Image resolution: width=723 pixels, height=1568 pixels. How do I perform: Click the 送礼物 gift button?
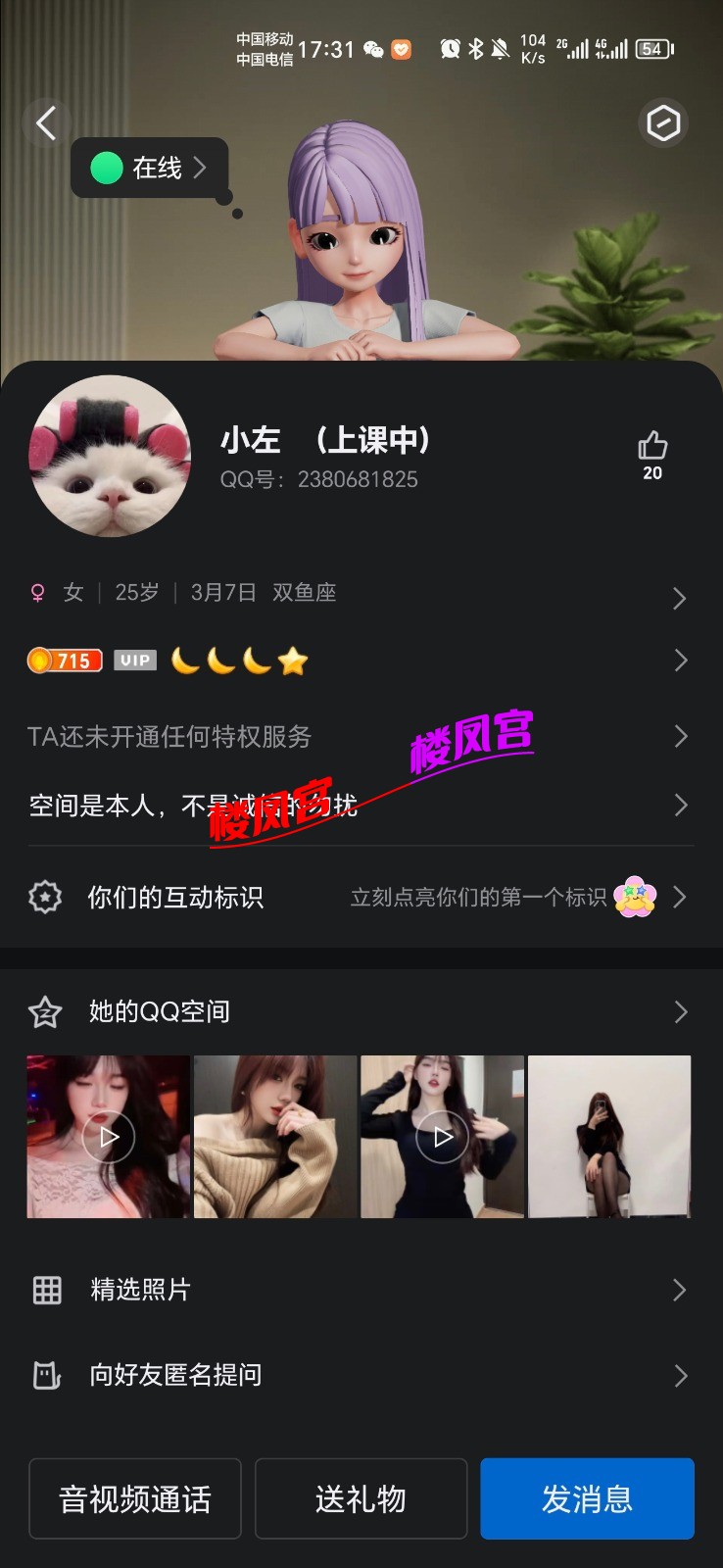point(361,1498)
